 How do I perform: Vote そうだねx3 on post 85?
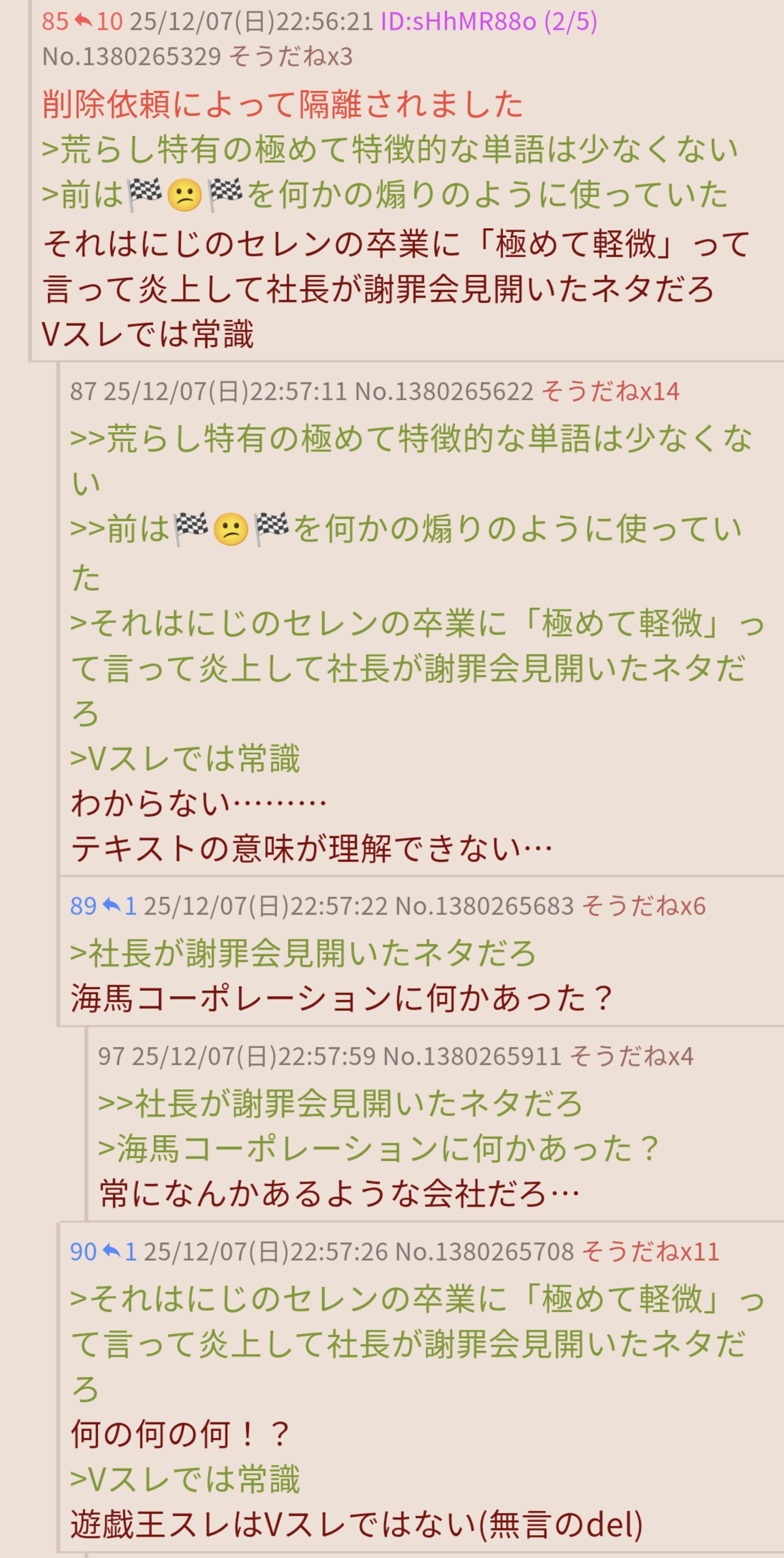291,56
